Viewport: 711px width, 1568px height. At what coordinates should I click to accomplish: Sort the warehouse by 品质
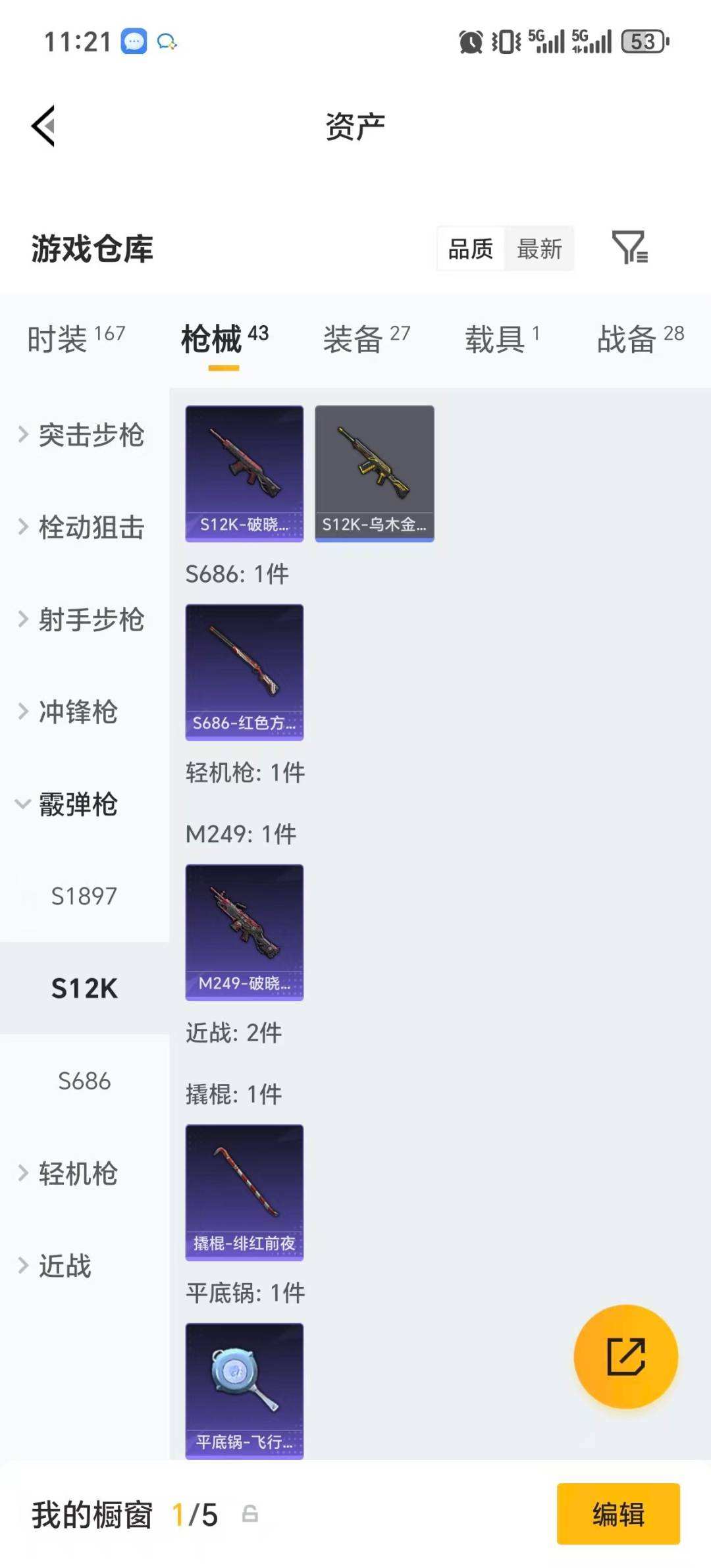tap(471, 249)
